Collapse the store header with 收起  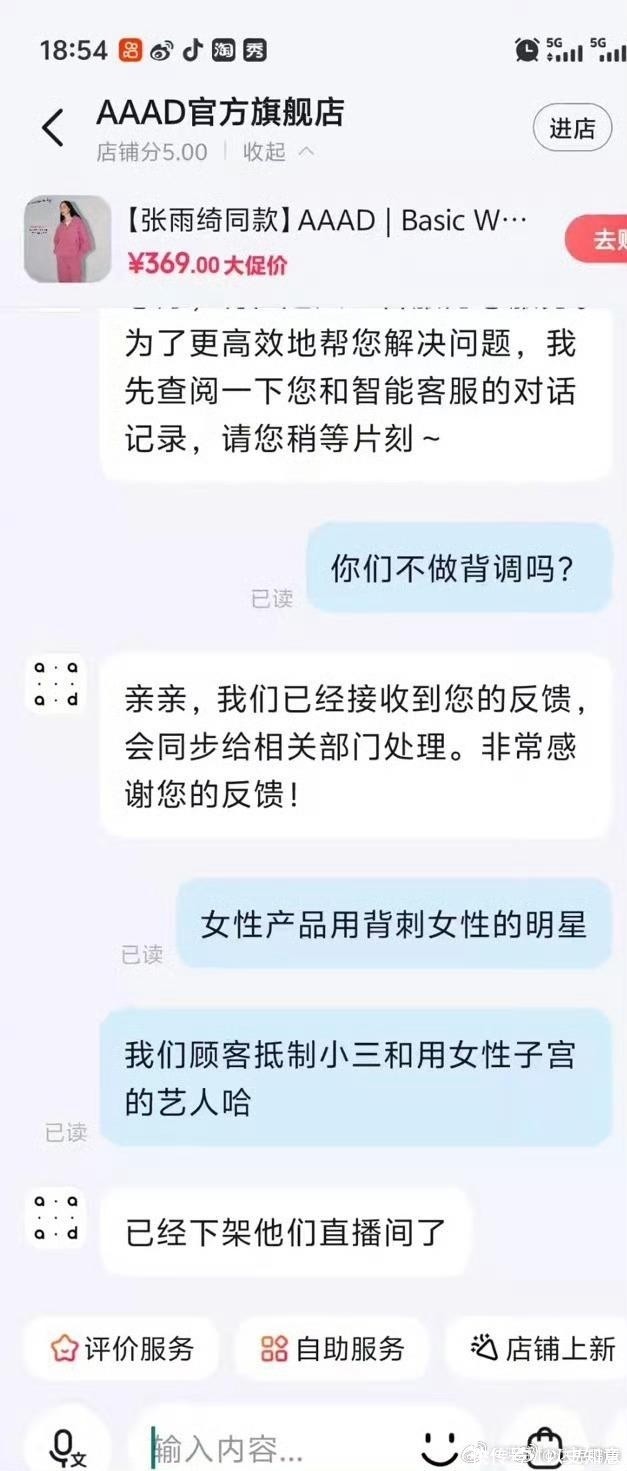coord(279,152)
